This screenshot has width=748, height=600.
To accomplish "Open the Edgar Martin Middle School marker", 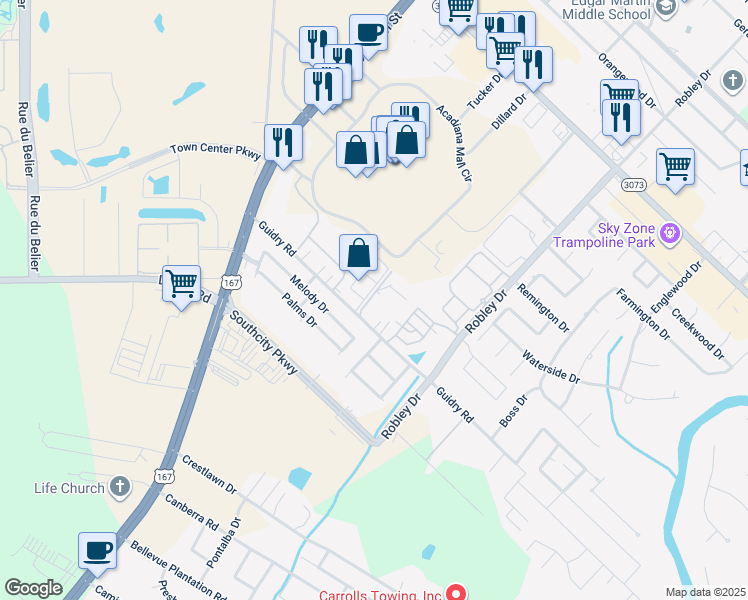I will [666, 8].
